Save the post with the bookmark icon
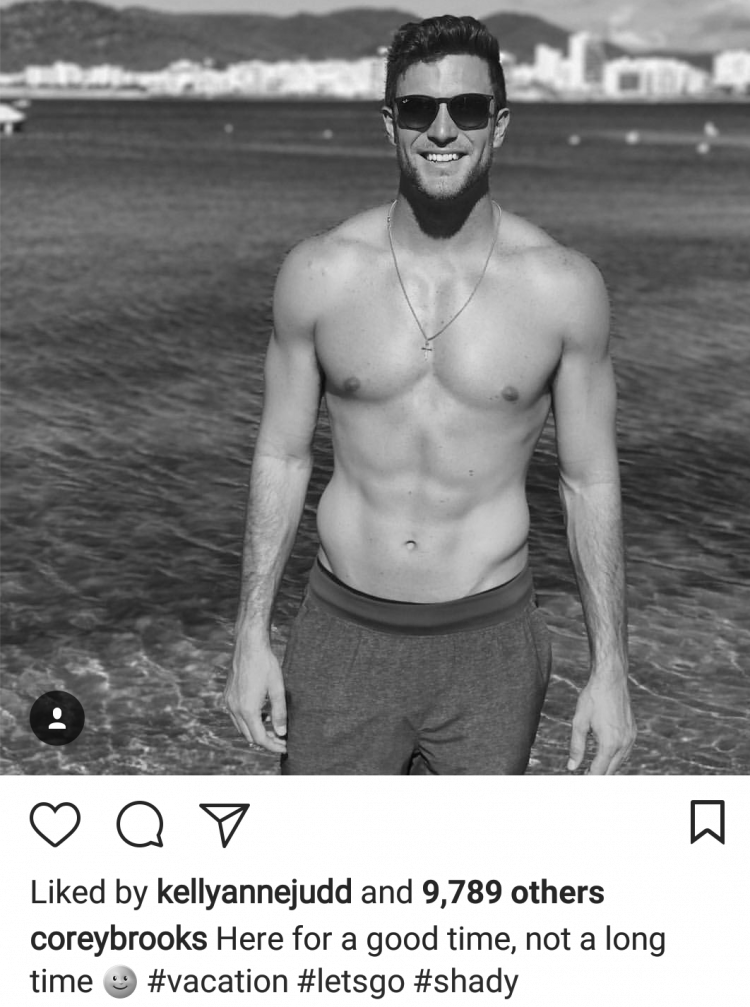The height and width of the screenshot is (1007, 750). point(707,822)
